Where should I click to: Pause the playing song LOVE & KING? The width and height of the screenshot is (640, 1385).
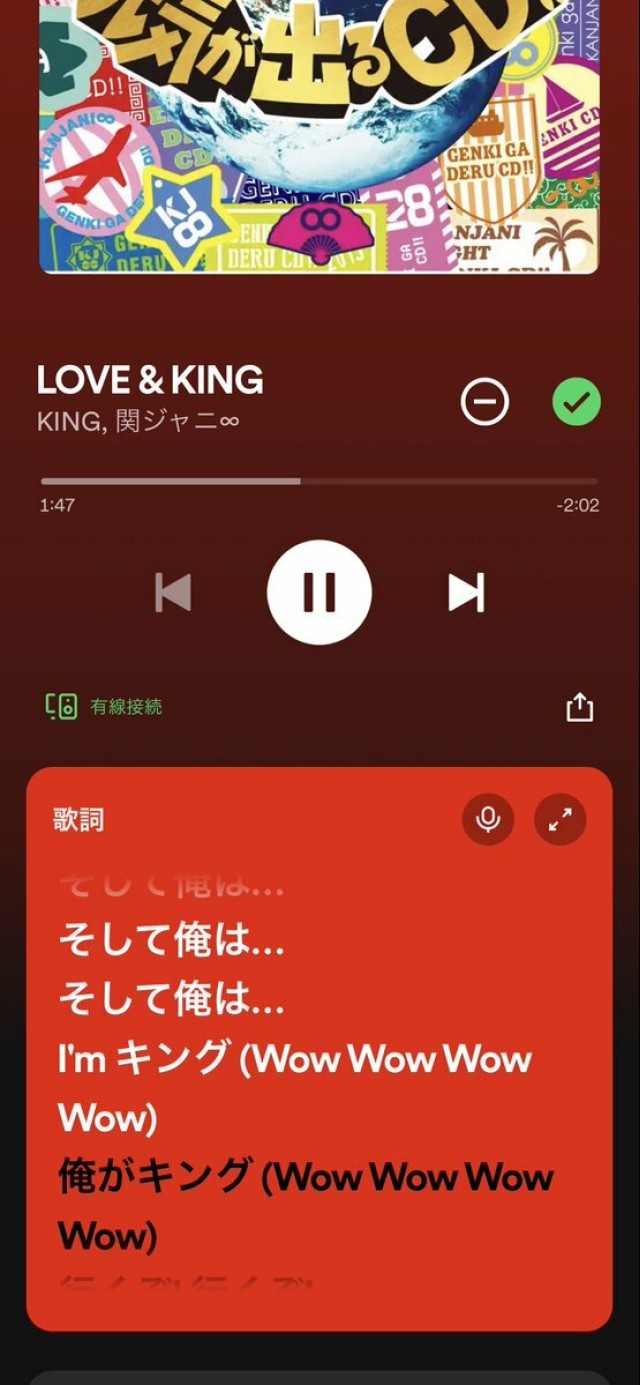[319, 592]
